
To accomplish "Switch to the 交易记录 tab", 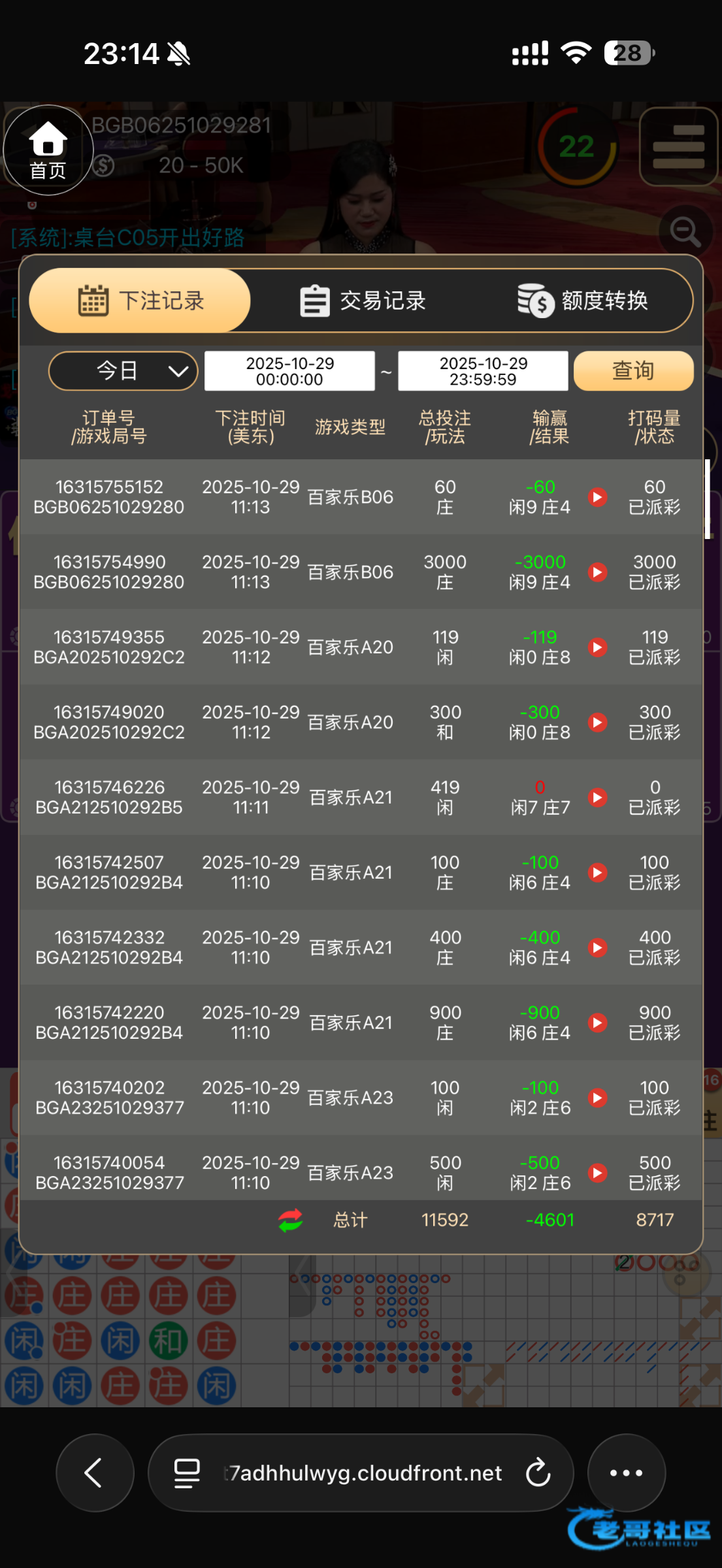I will (363, 301).
